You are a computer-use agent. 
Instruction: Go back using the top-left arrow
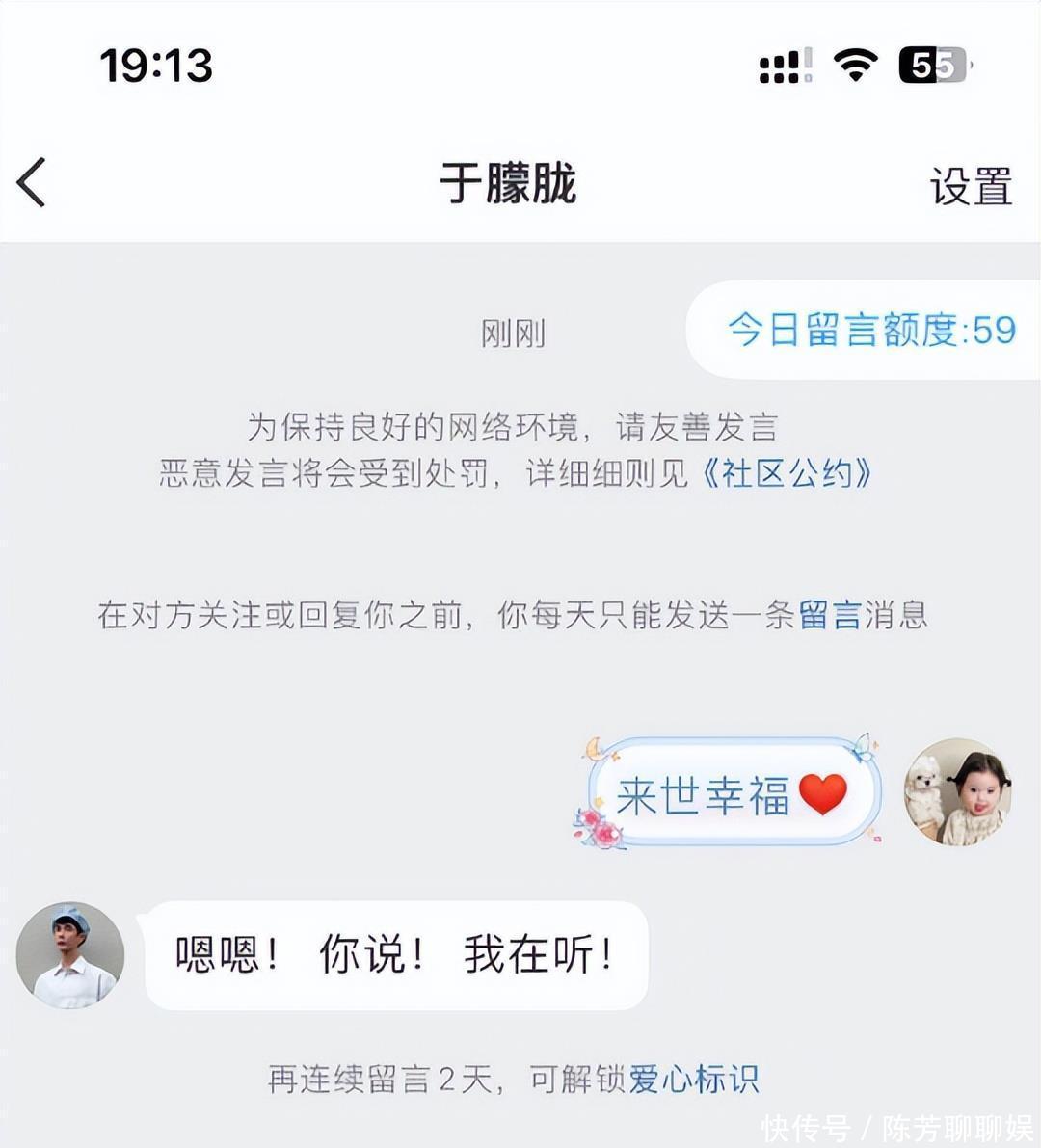coord(32,182)
